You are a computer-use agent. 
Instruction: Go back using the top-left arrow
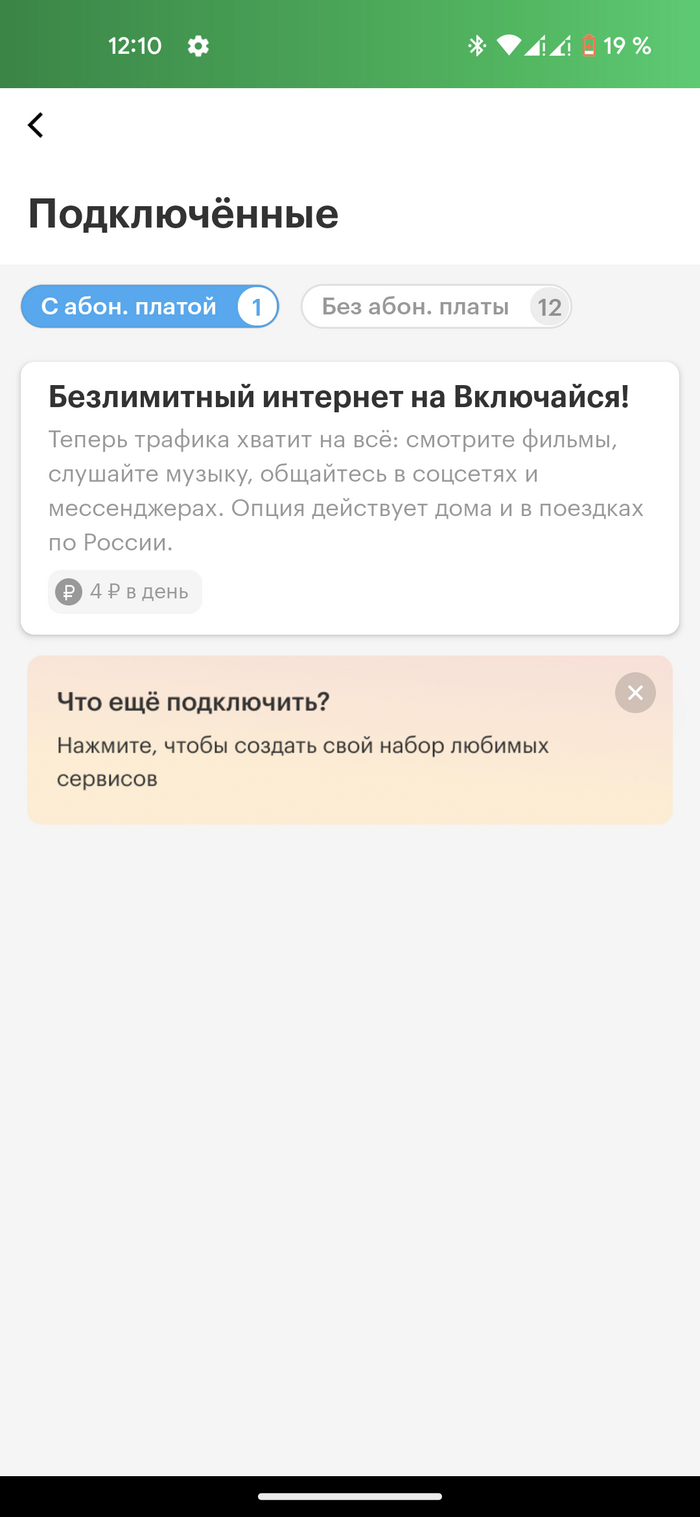click(x=36, y=125)
